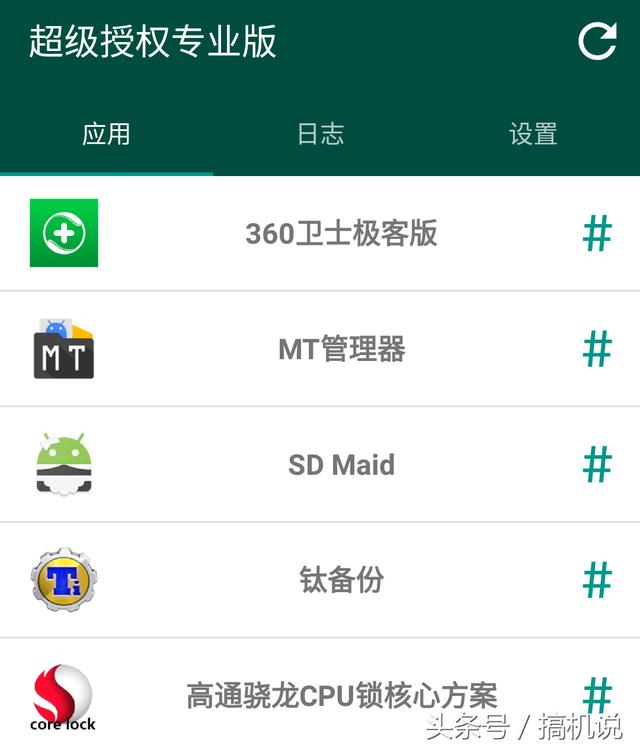The width and height of the screenshot is (640, 751).
Task: Tap the refresh icon in app bar
Action: coord(597,41)
